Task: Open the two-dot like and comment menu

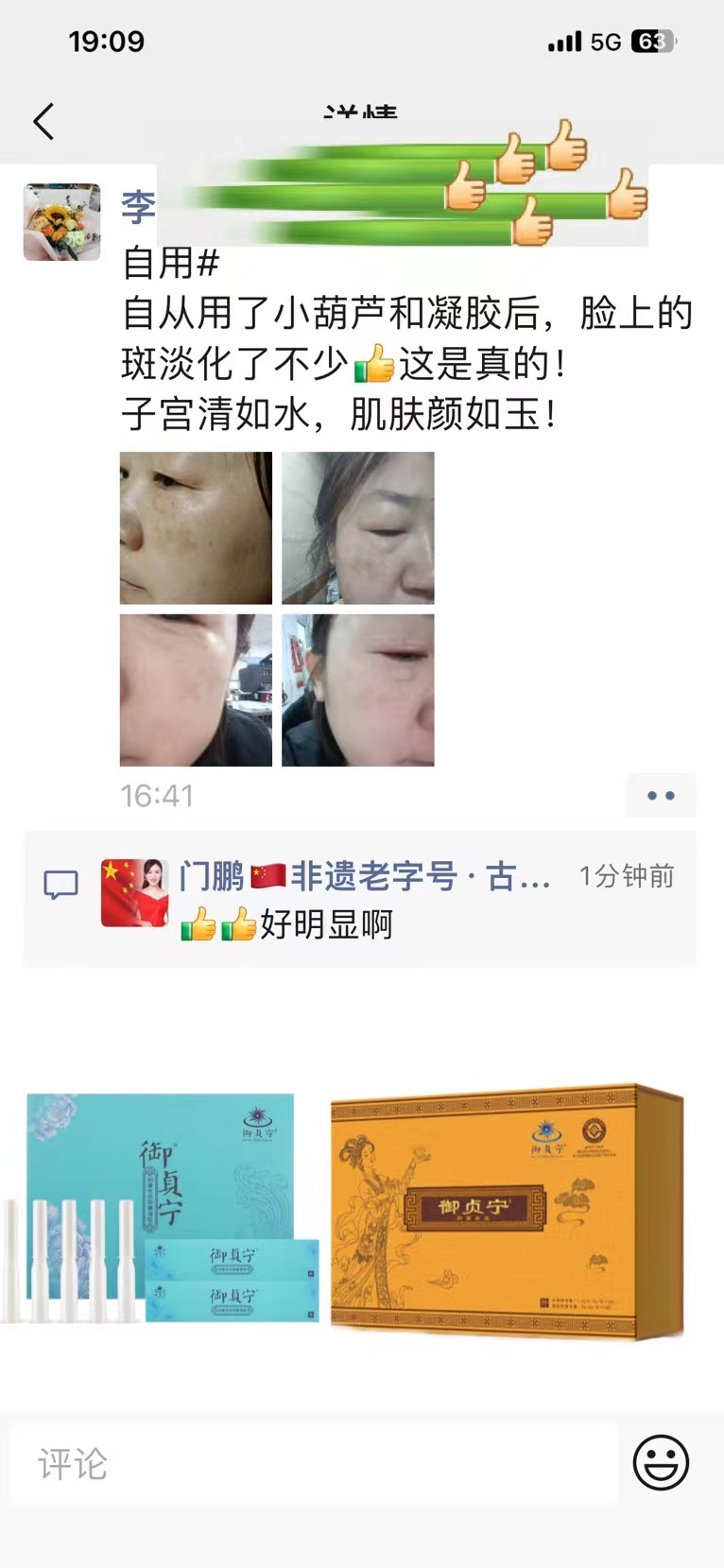Action: point(661,796)
